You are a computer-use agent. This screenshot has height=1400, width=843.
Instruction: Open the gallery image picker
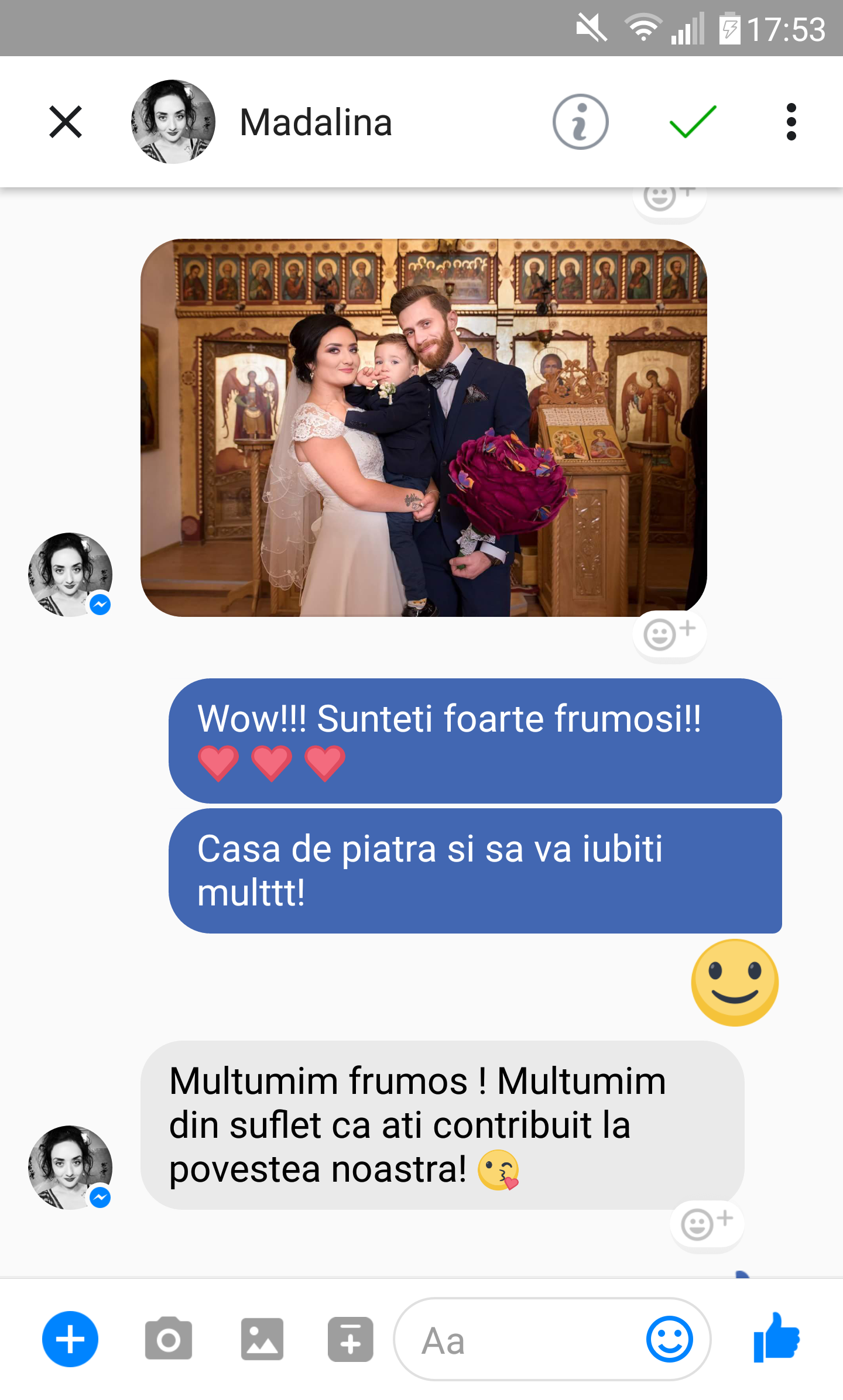click(262, 1339)
